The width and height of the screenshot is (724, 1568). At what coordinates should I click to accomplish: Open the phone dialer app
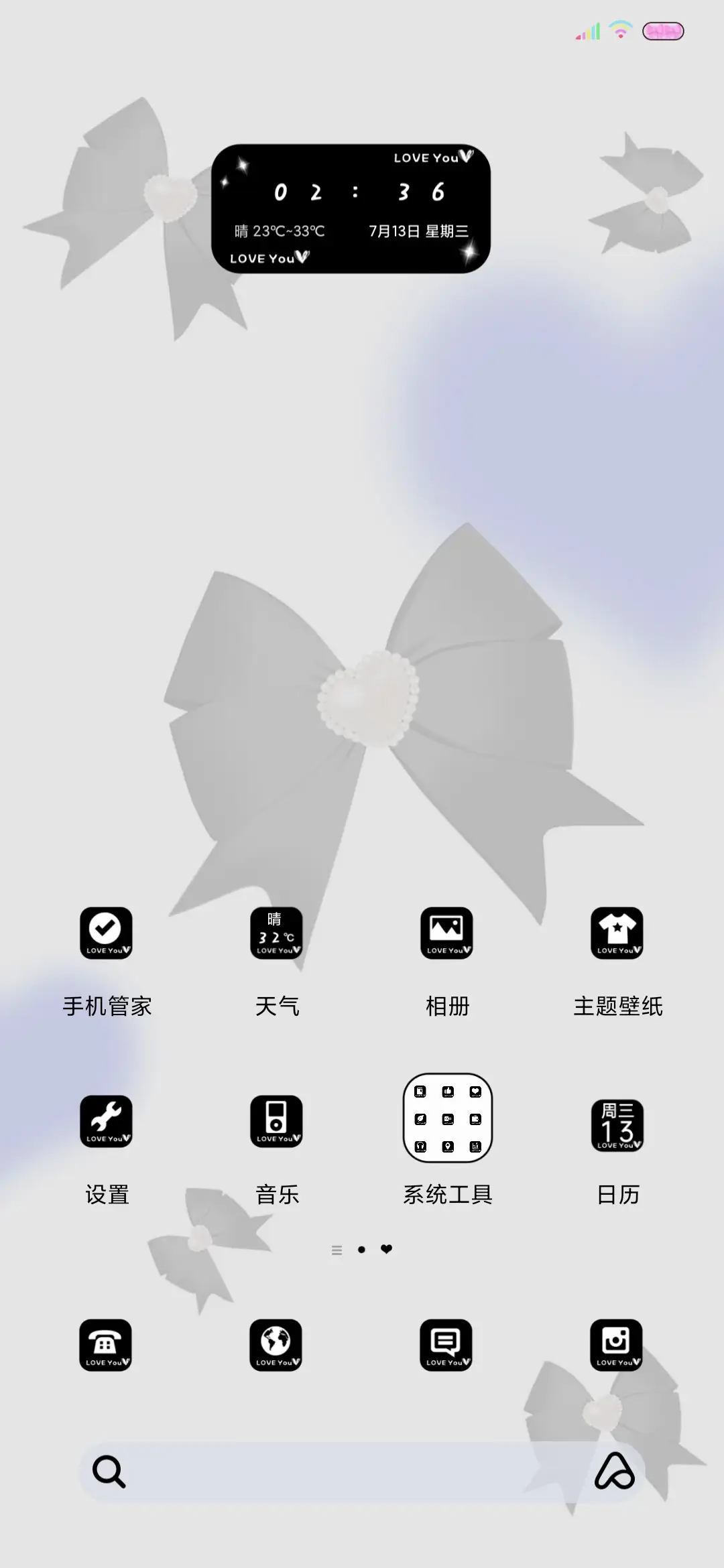tap(108, 1346)
